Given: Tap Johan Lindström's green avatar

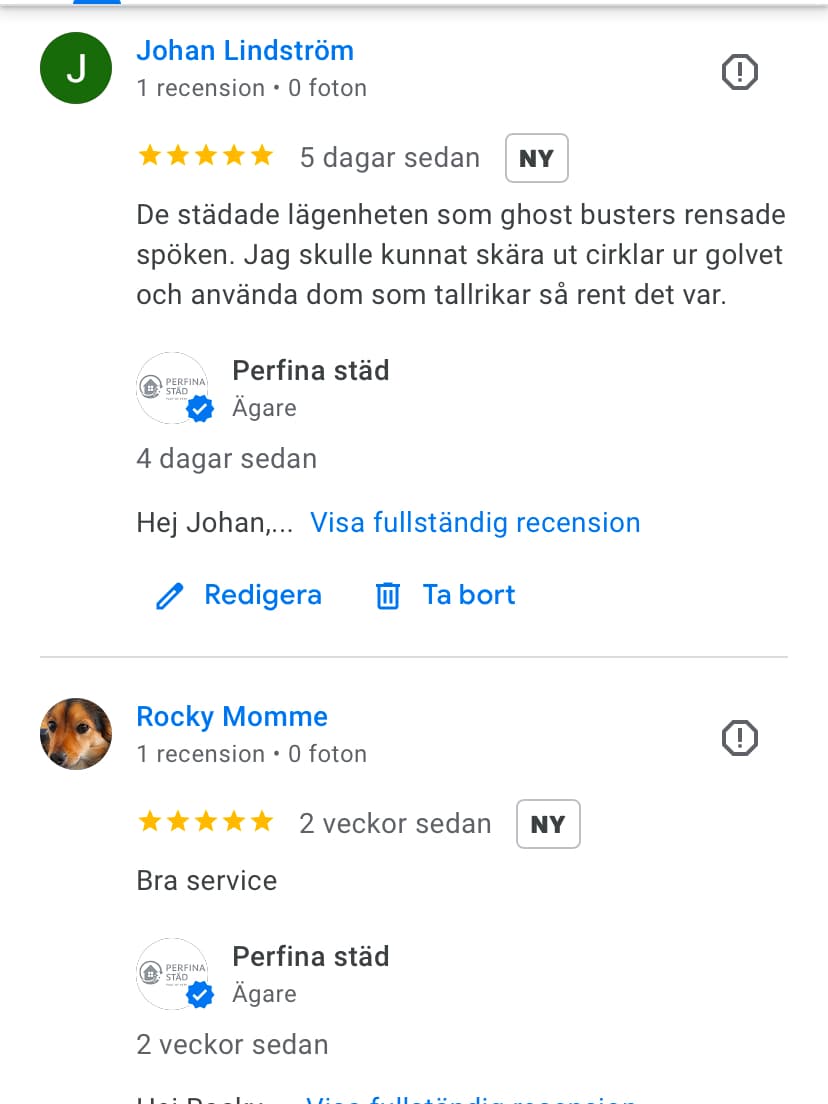Looking at the screenshot, I should tap(75, 68).
